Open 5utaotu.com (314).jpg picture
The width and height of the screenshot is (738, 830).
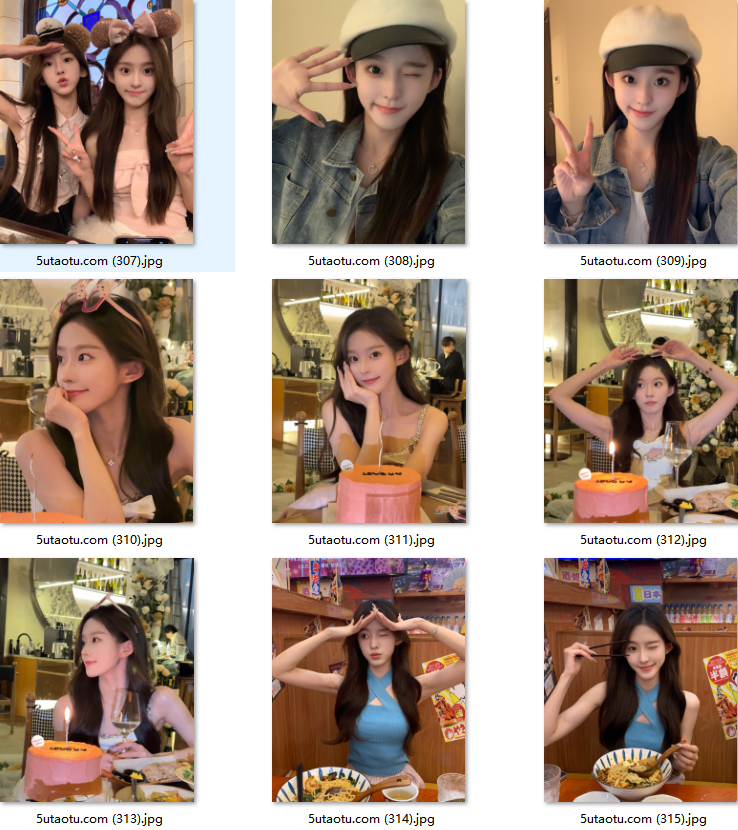(x=369, y=680)
